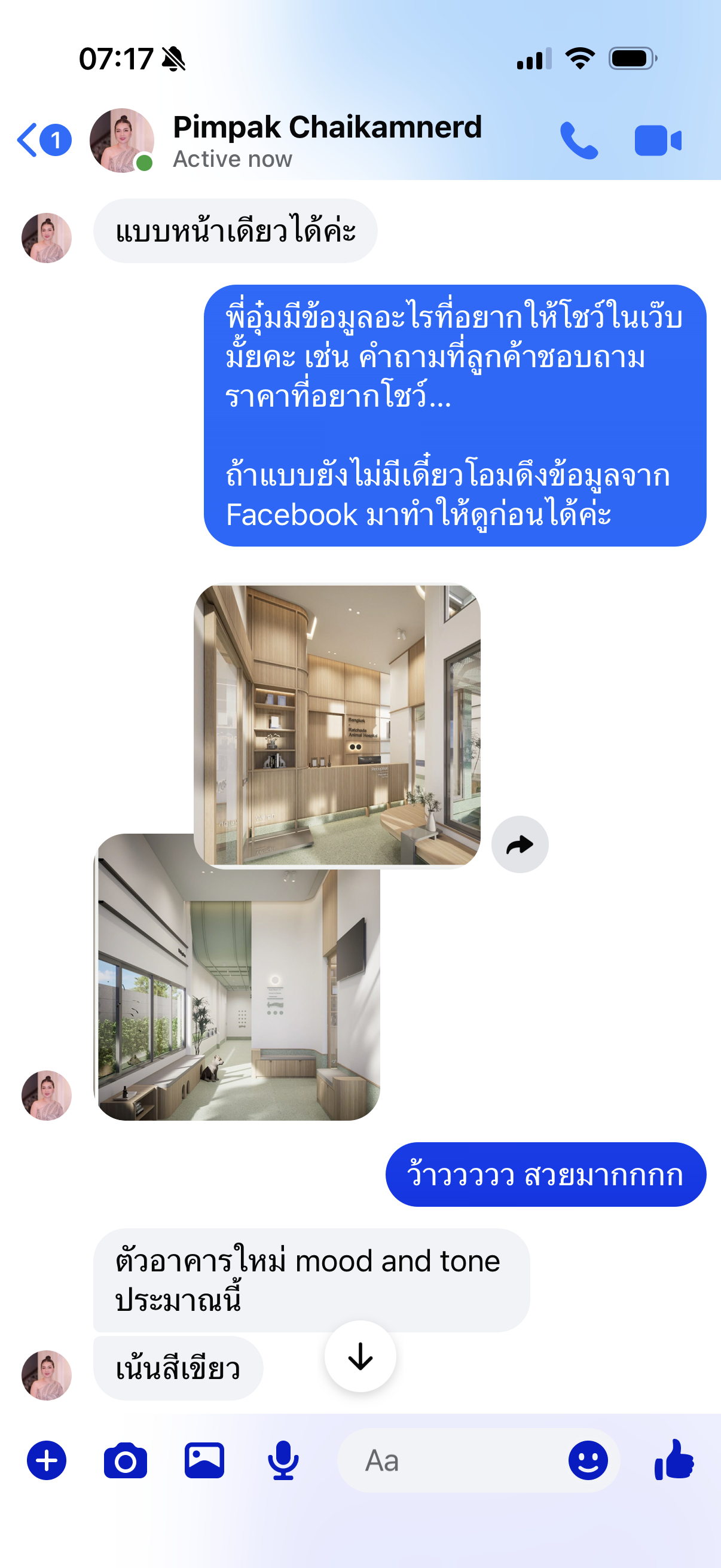Image resolution: width=721 pixels, height=1568 pixels.
Task: Forward the shared photos
Action: [519, 844]
